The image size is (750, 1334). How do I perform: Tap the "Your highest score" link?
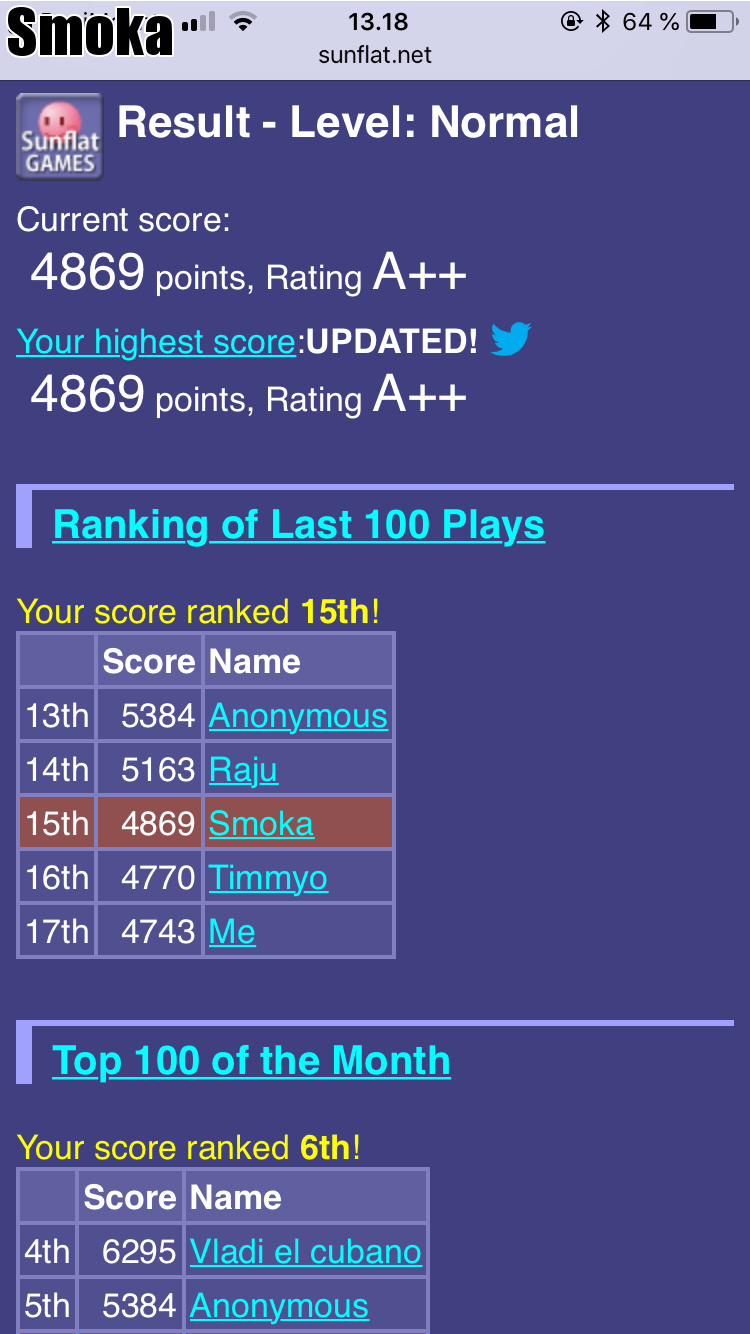coord(156,342)
